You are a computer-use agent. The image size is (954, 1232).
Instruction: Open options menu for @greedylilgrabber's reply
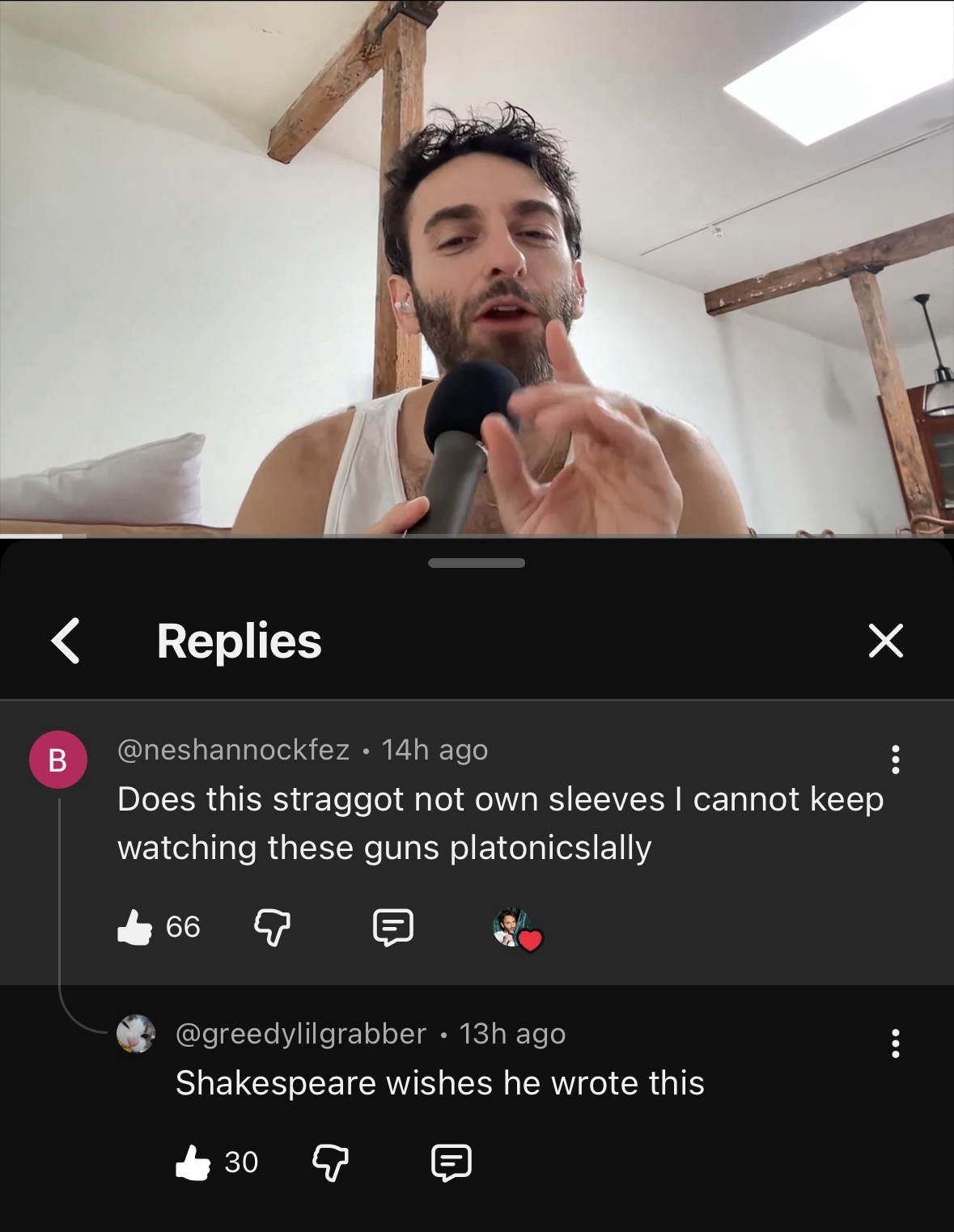[x=895, y=1044]
